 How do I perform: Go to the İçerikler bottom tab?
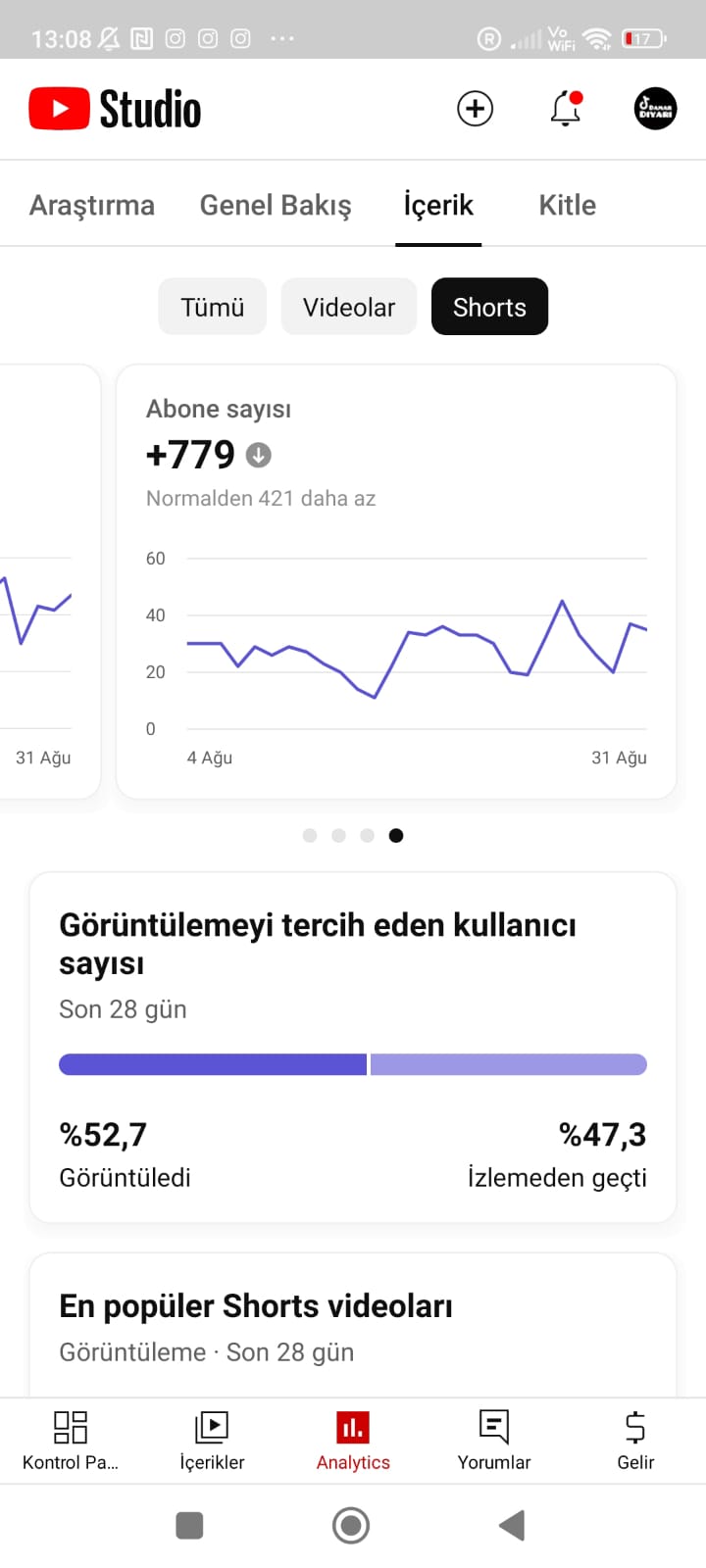pos(212,1441)
